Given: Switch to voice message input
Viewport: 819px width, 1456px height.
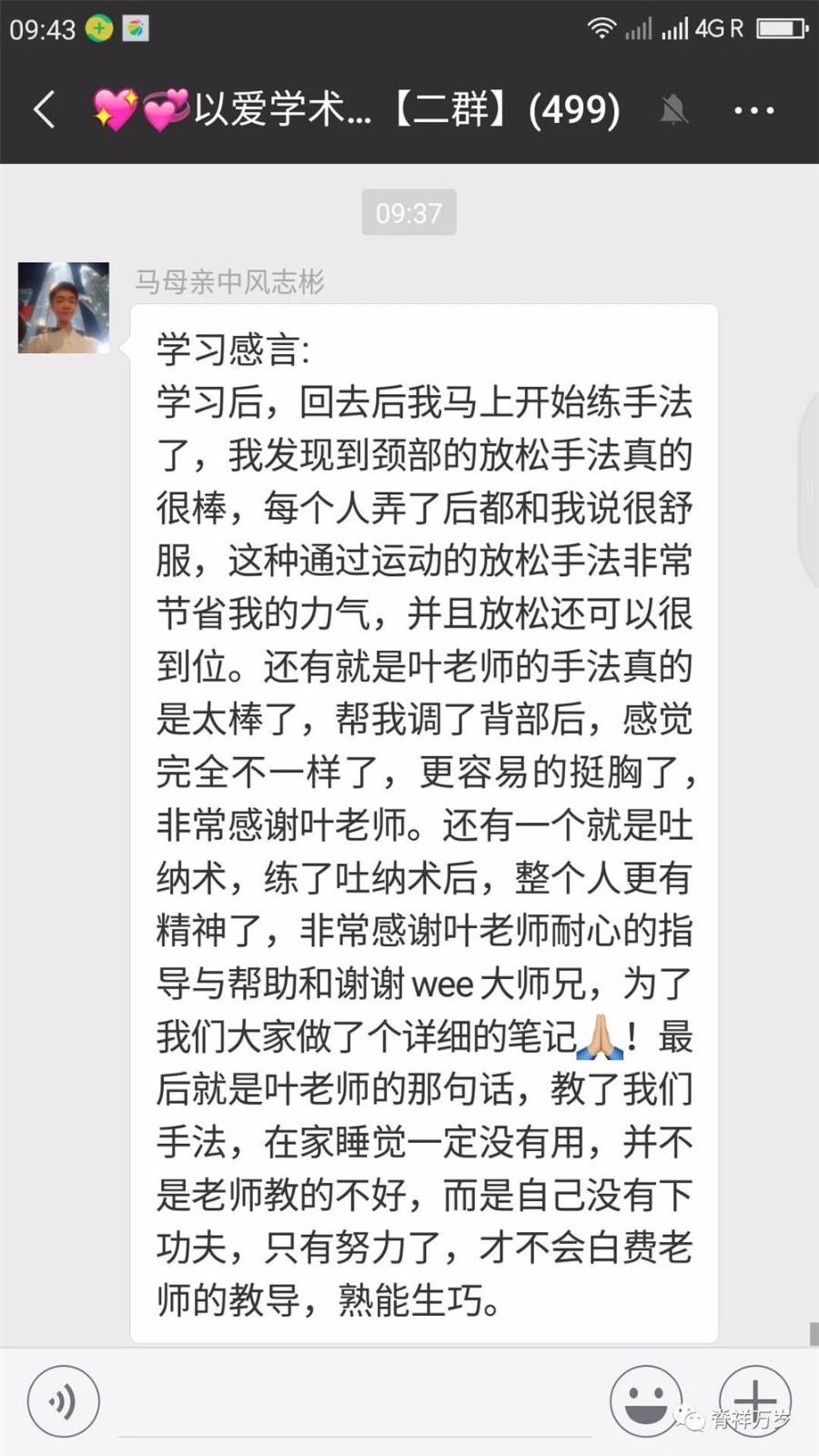Looking at the screenshot, I should tap(63, 1401).
